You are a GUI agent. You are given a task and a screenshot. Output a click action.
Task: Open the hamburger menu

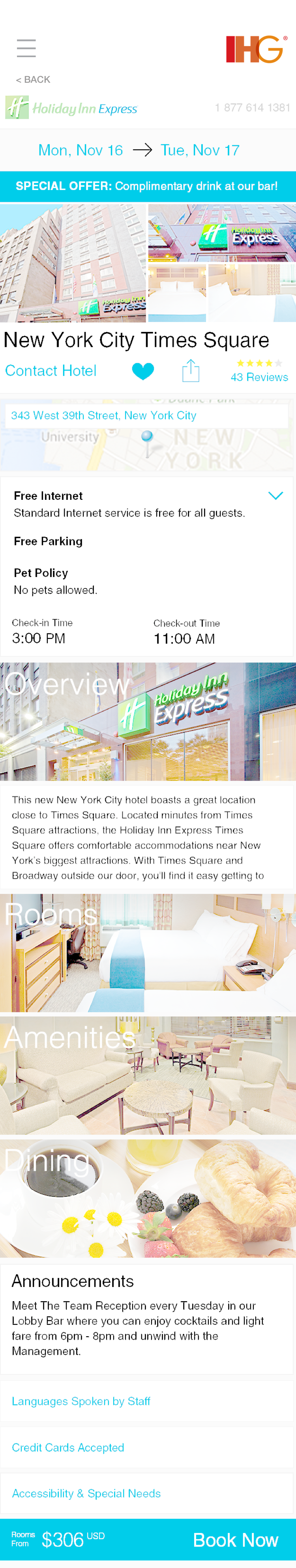click(26, 48)
